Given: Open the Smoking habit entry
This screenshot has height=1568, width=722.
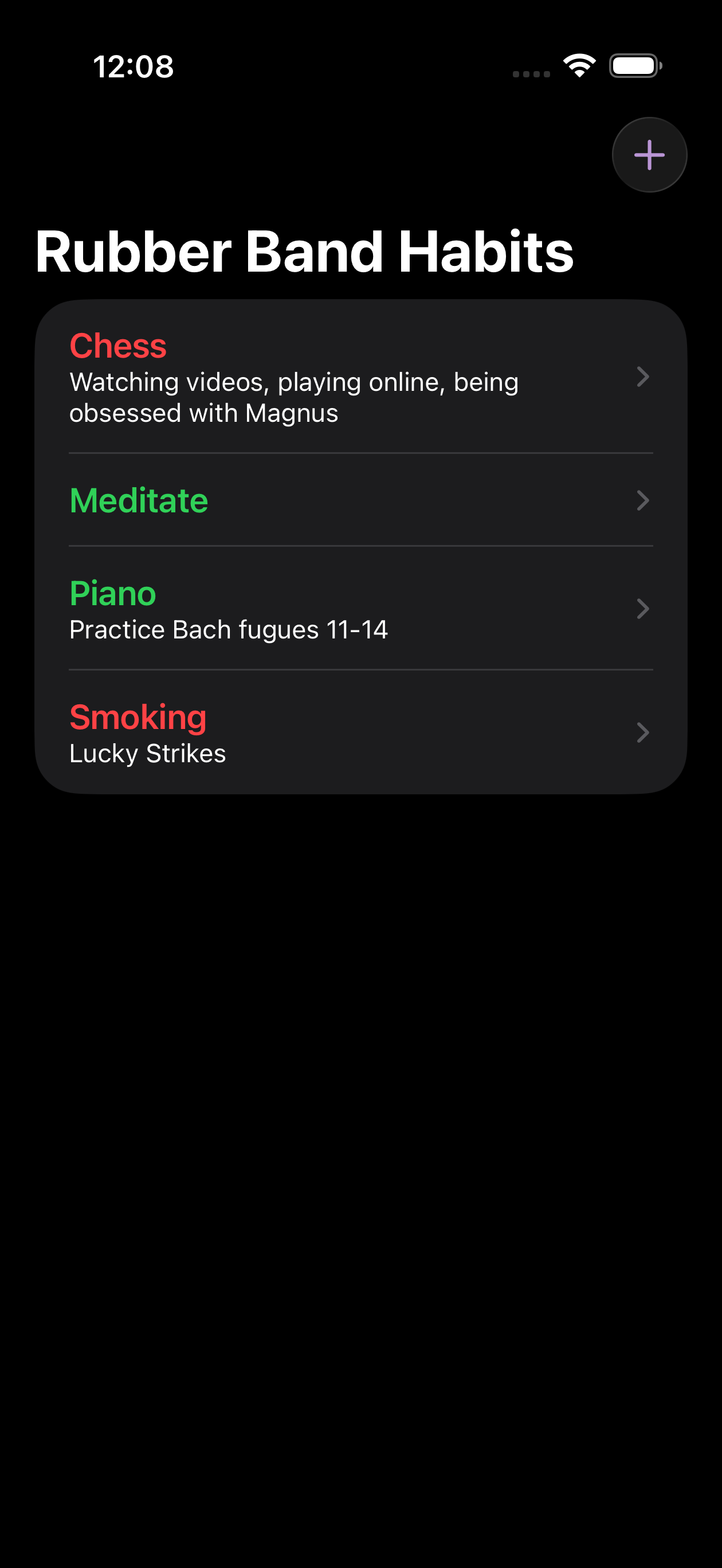Looking at the screenshot, I should tap(360, 732).
